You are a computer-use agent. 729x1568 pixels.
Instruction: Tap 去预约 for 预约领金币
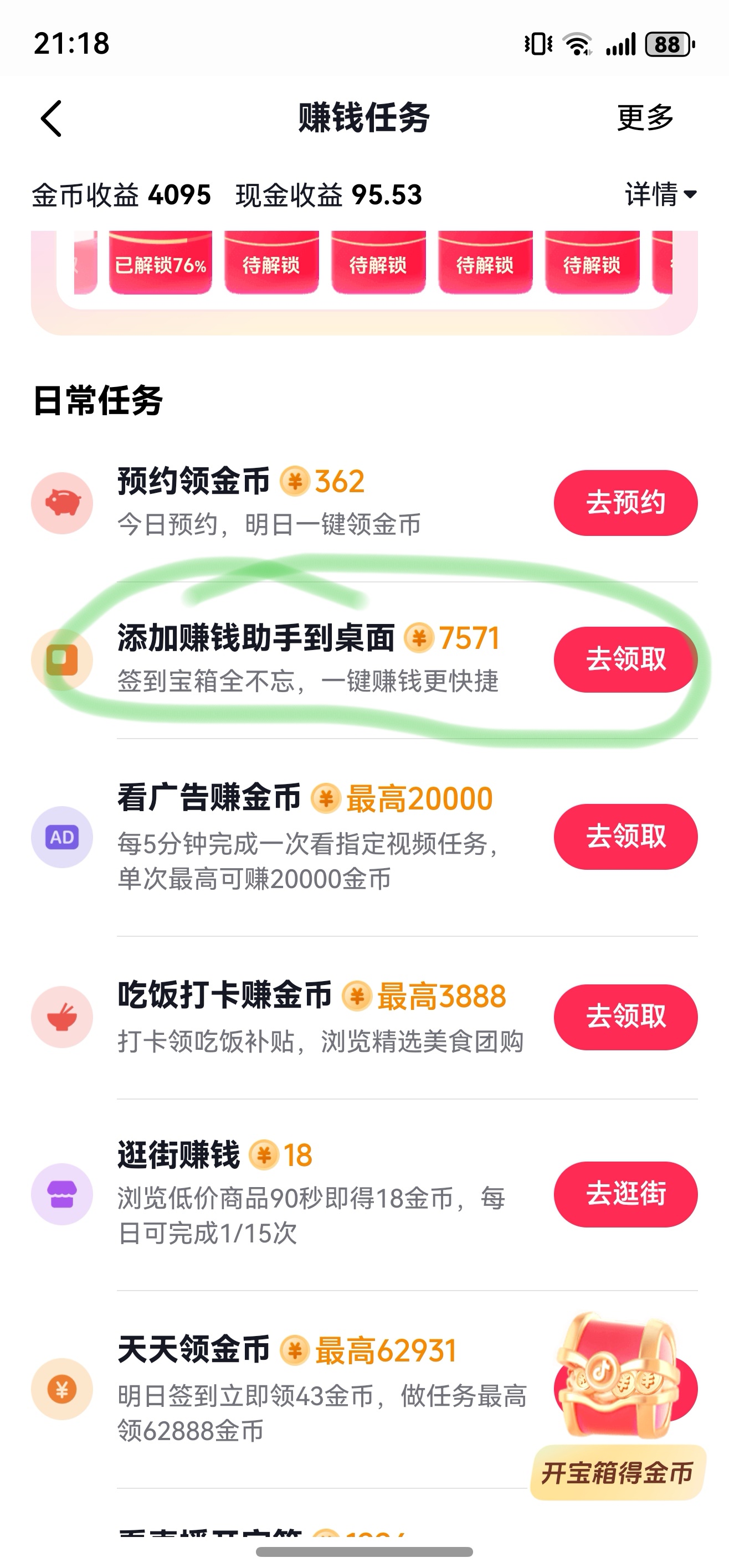(x=625, y=503)
